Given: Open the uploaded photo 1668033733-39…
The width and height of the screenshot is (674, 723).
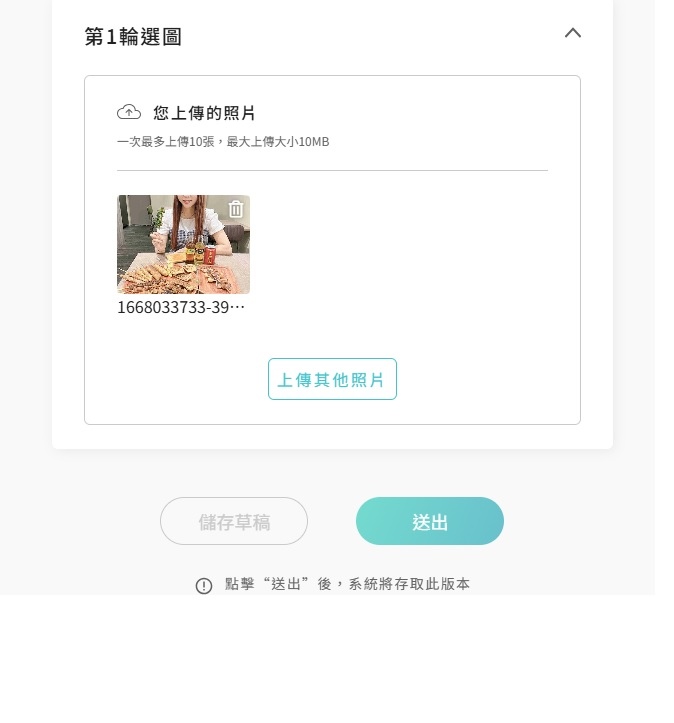Looking at the screenshot, I should [183, 244].
